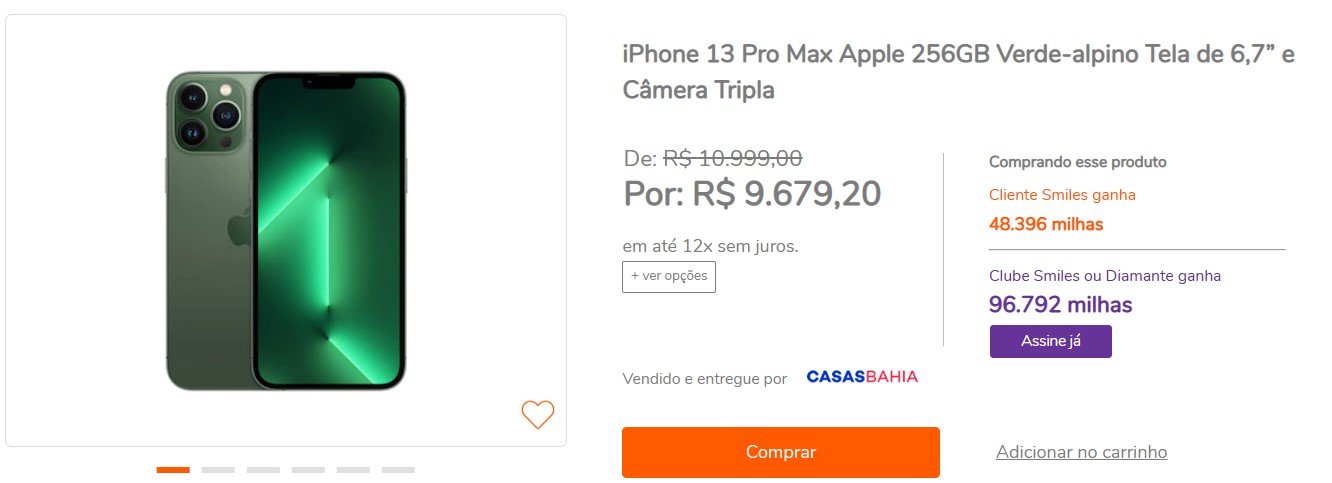Add product to favorites with heart icon
The image size is (1332, 483).
pos(537,414)
